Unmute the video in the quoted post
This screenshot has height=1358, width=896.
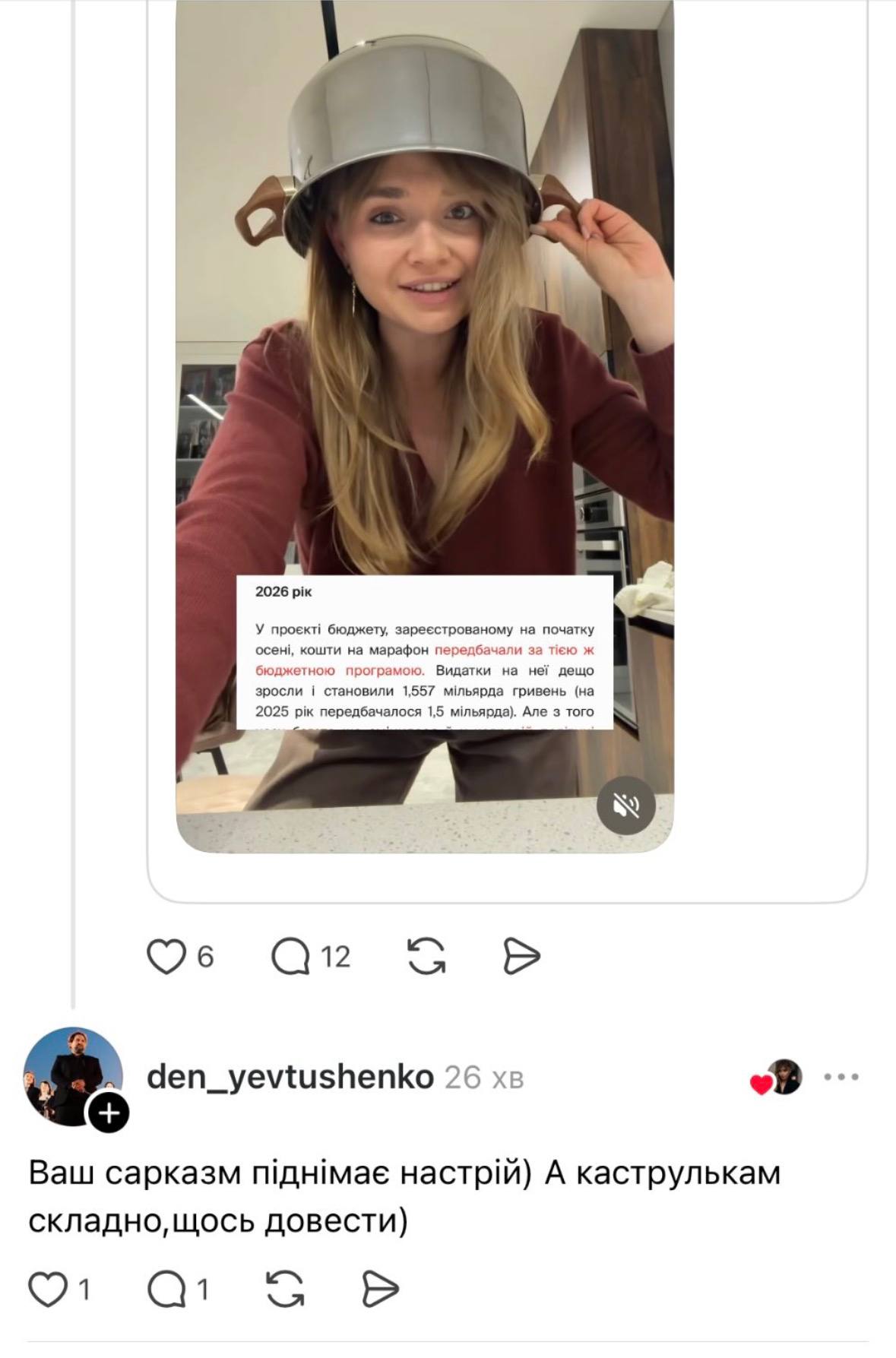pos(625,806)
